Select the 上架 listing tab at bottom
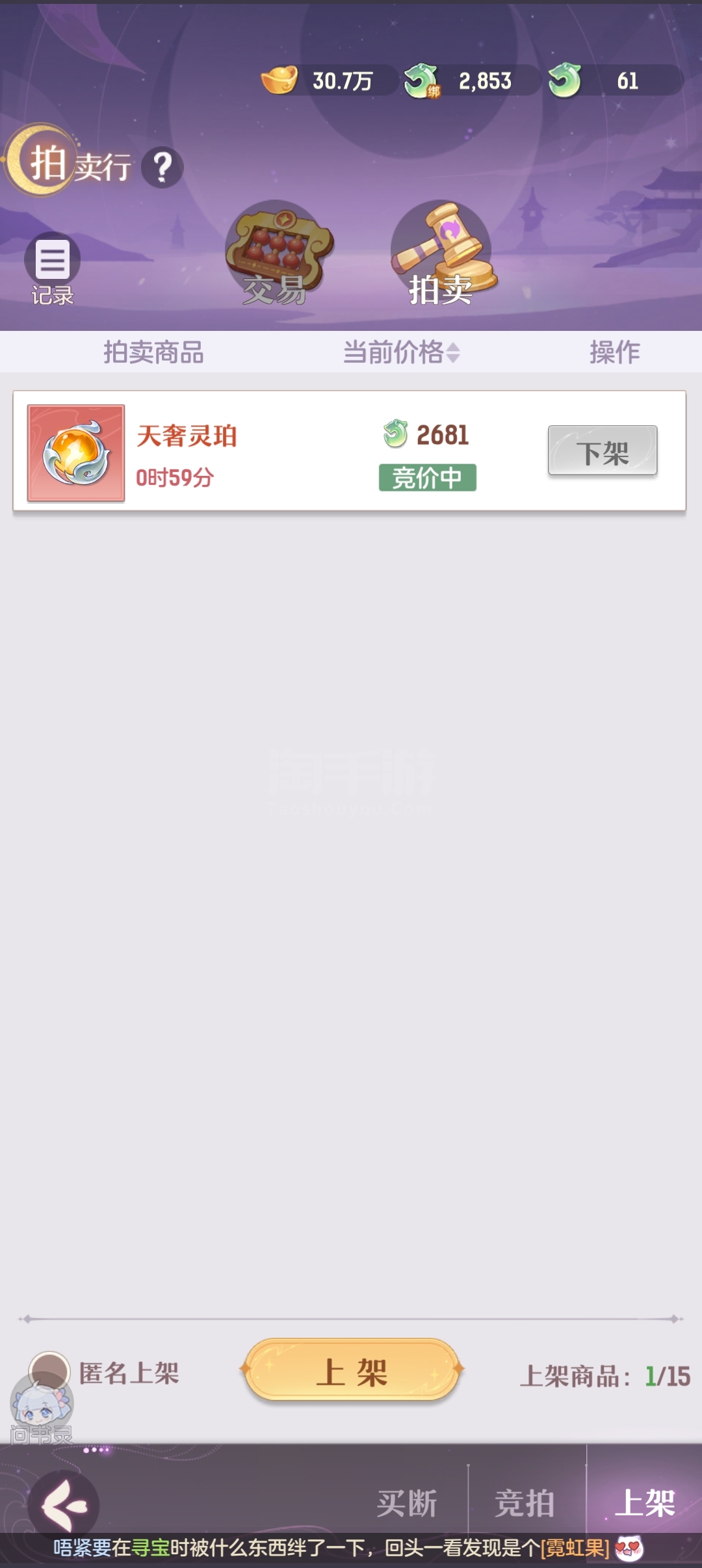This screenshot has height=1568, width=702. (x=644, y=1502)
